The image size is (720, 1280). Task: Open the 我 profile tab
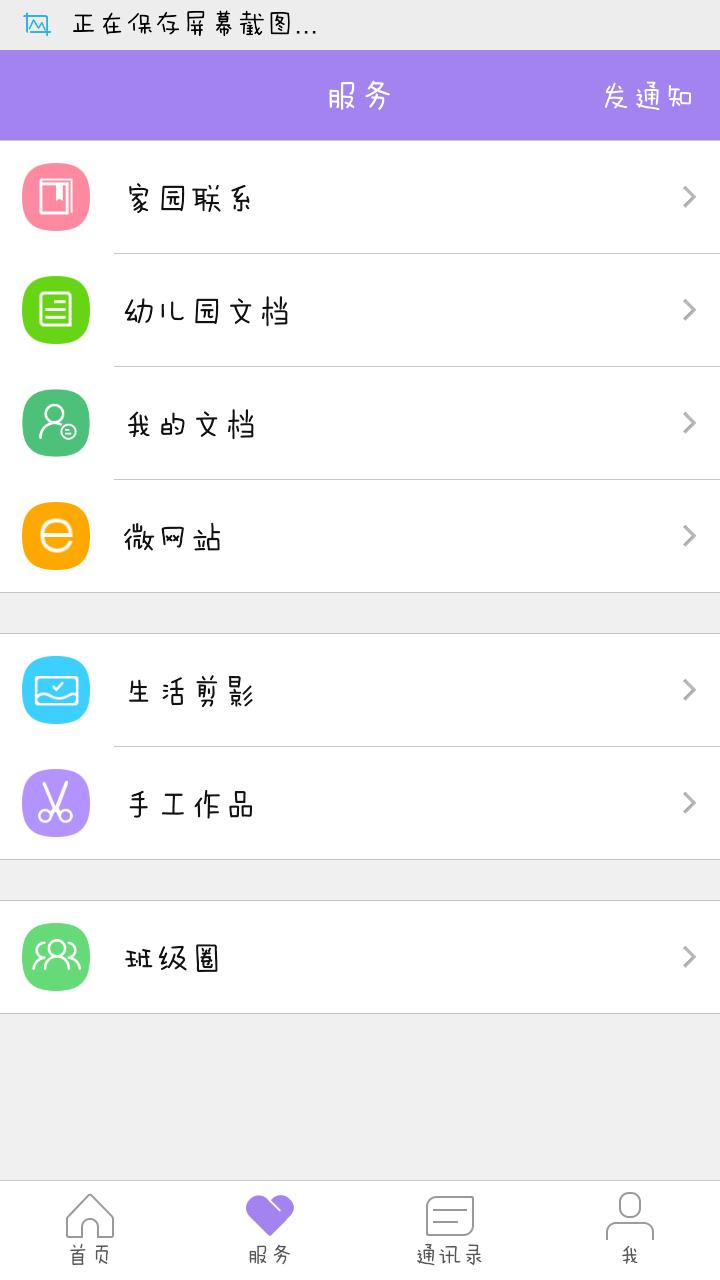[630, 1230]
